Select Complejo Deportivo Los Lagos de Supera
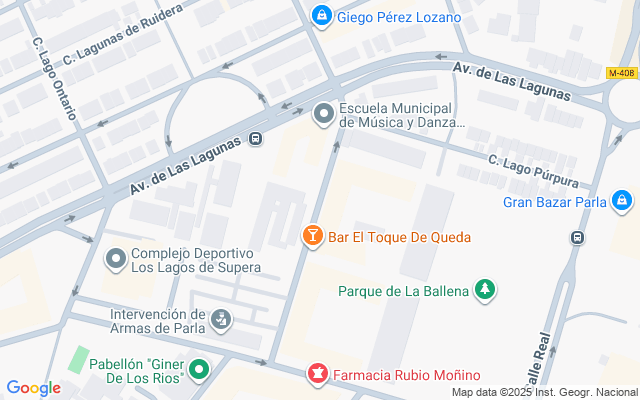This screenshot has width=640, height=400. point(116,260)
